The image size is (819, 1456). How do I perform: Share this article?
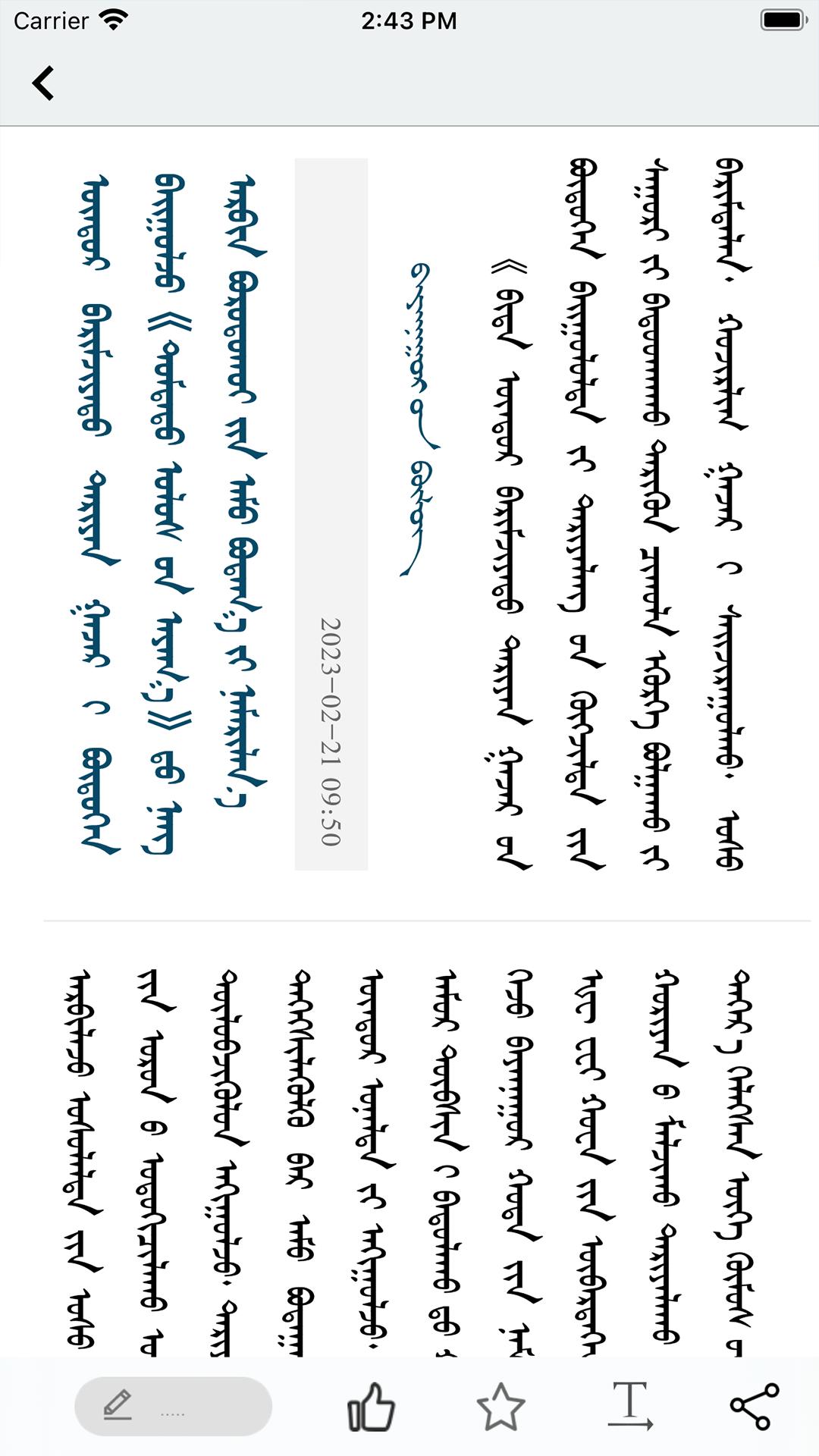click(754, 1407)
